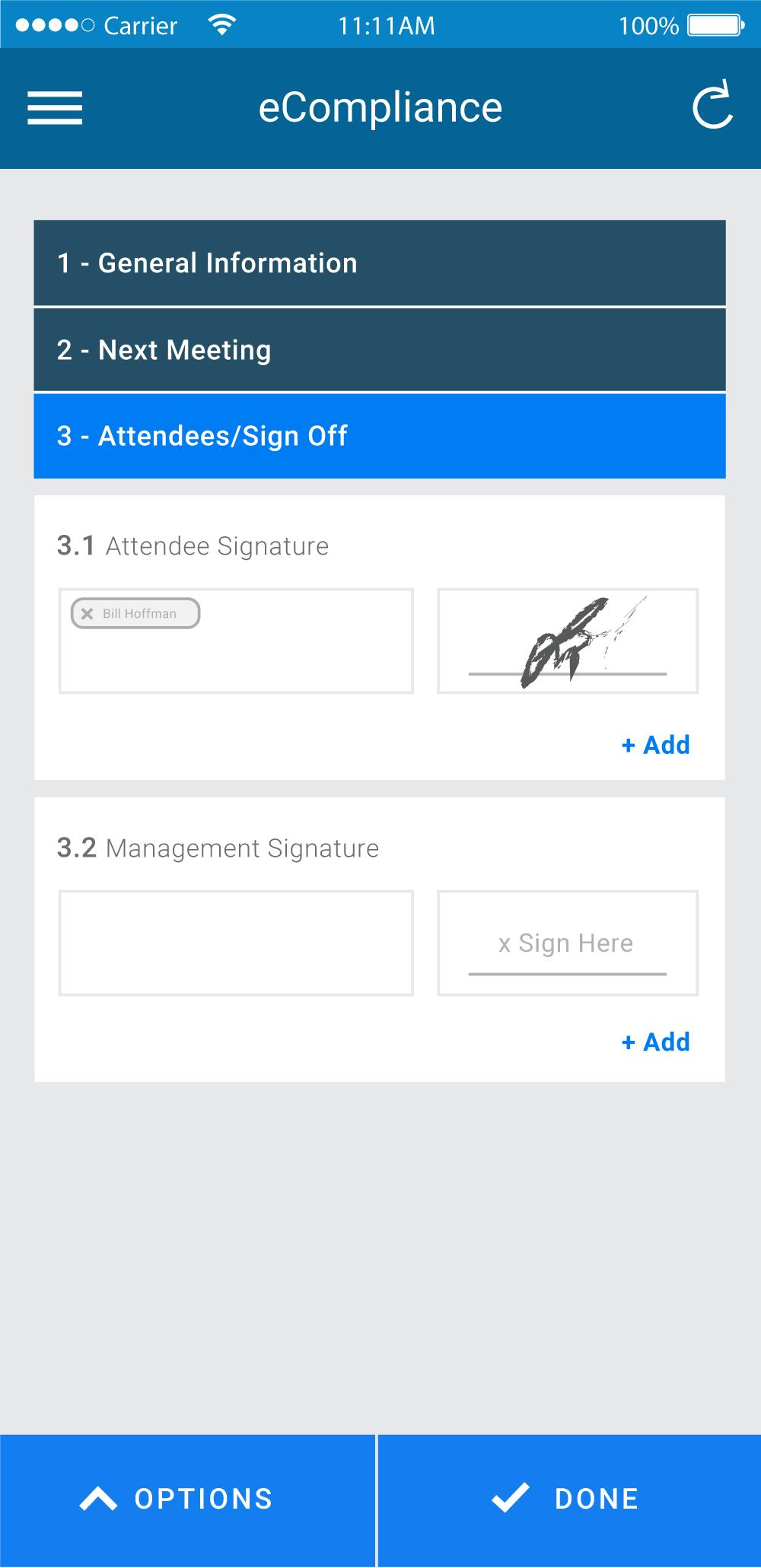
Task: Collapse the 3 - Attendees/Sign Off section
Action: pyautogui.click(x=379, y=436)
